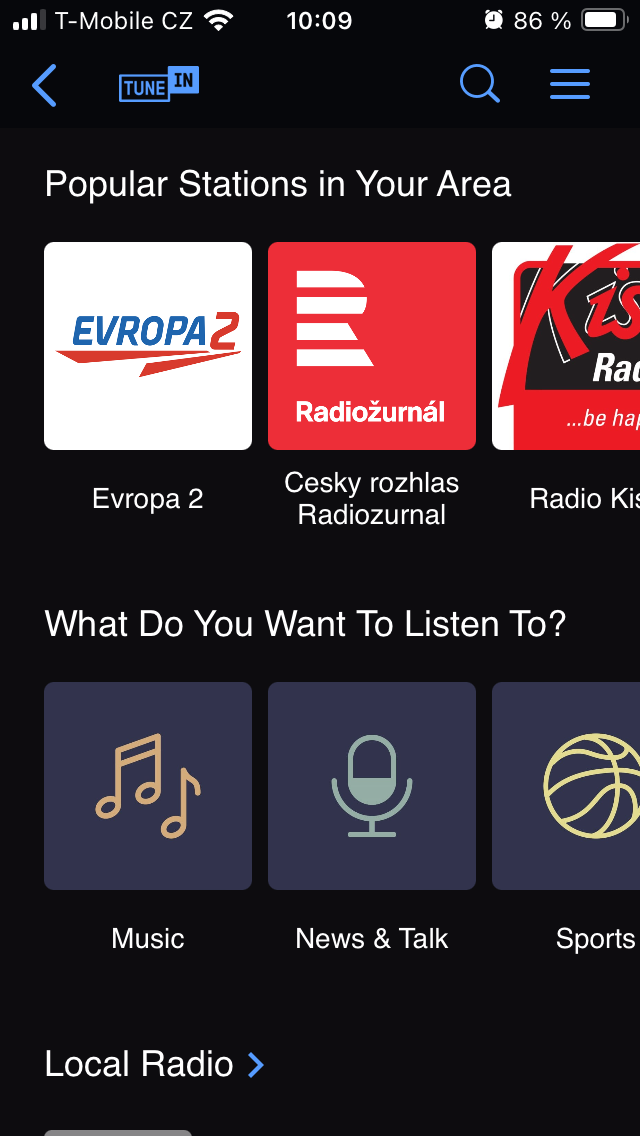Open the Sports category
The width and height of the screenshot is (640, 1136).
[x=566, y=786]
